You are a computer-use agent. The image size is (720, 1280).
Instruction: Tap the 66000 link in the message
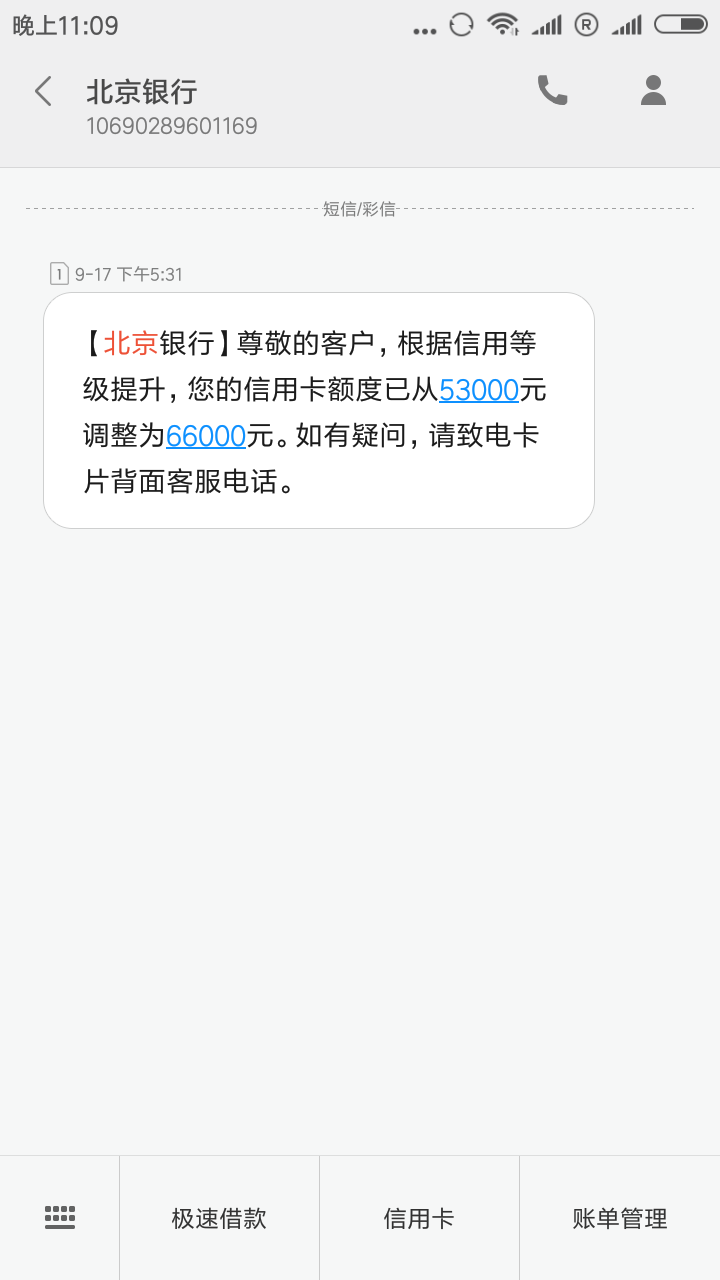click(206, 436)
